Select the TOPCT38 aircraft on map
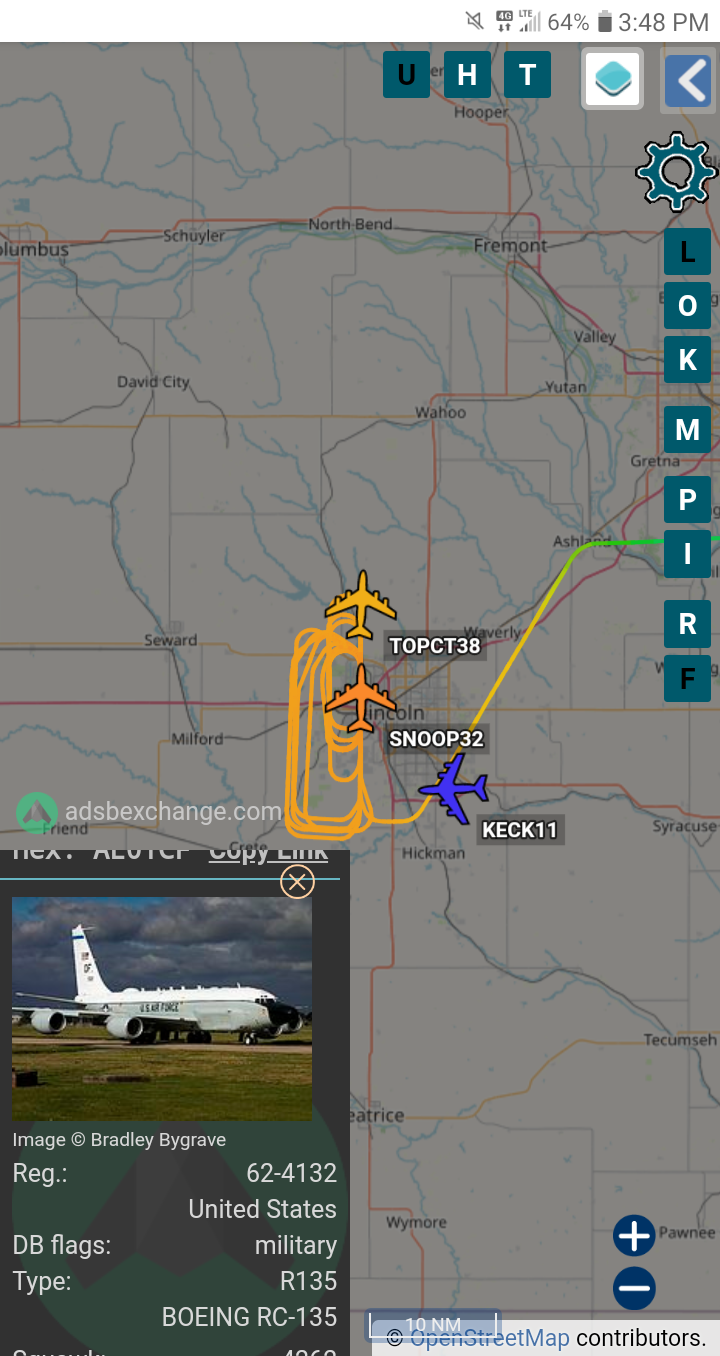Viewport: 720px width, 1356px height. pos(361,604)
